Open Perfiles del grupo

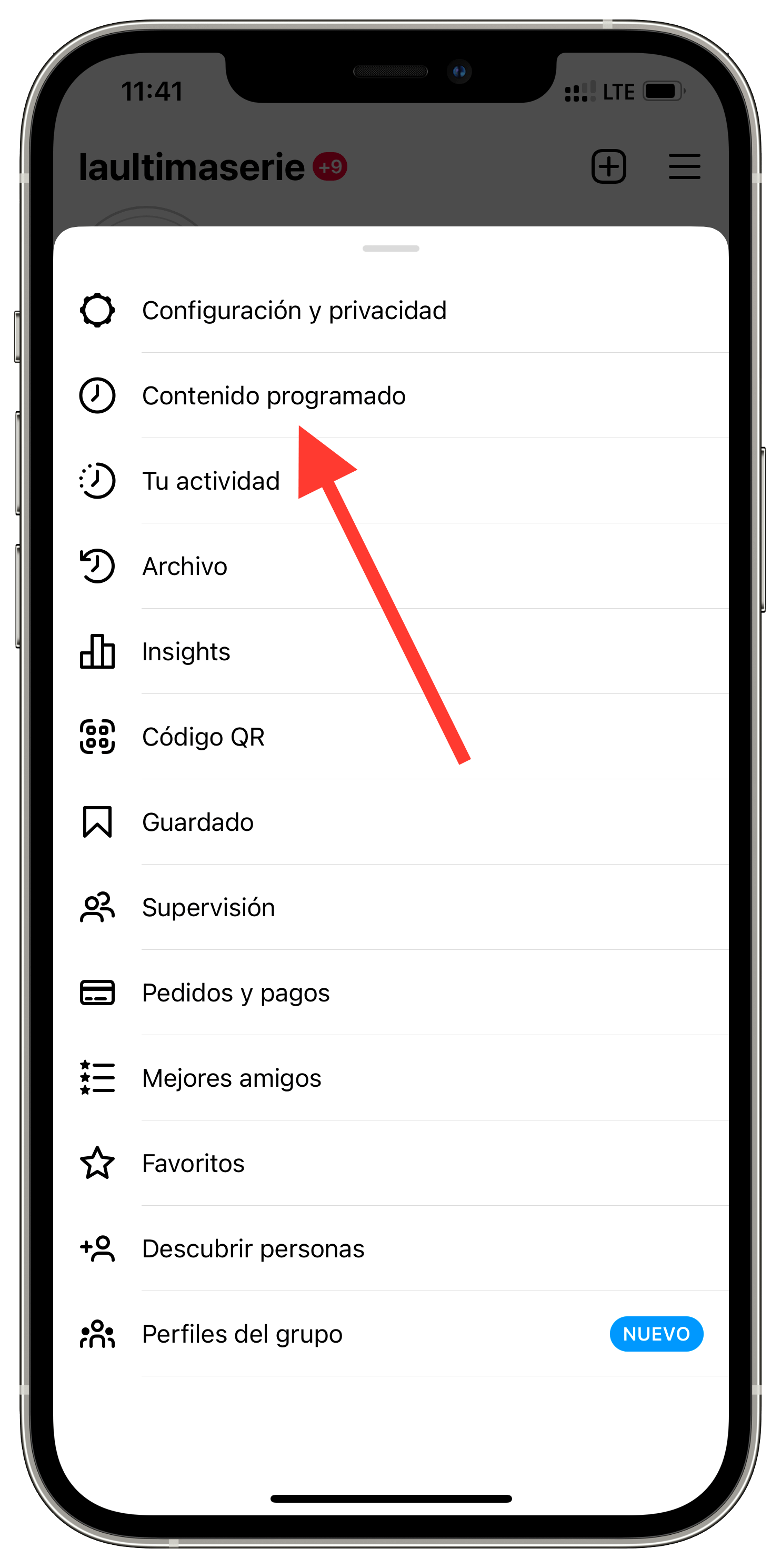coord(242,1334)
